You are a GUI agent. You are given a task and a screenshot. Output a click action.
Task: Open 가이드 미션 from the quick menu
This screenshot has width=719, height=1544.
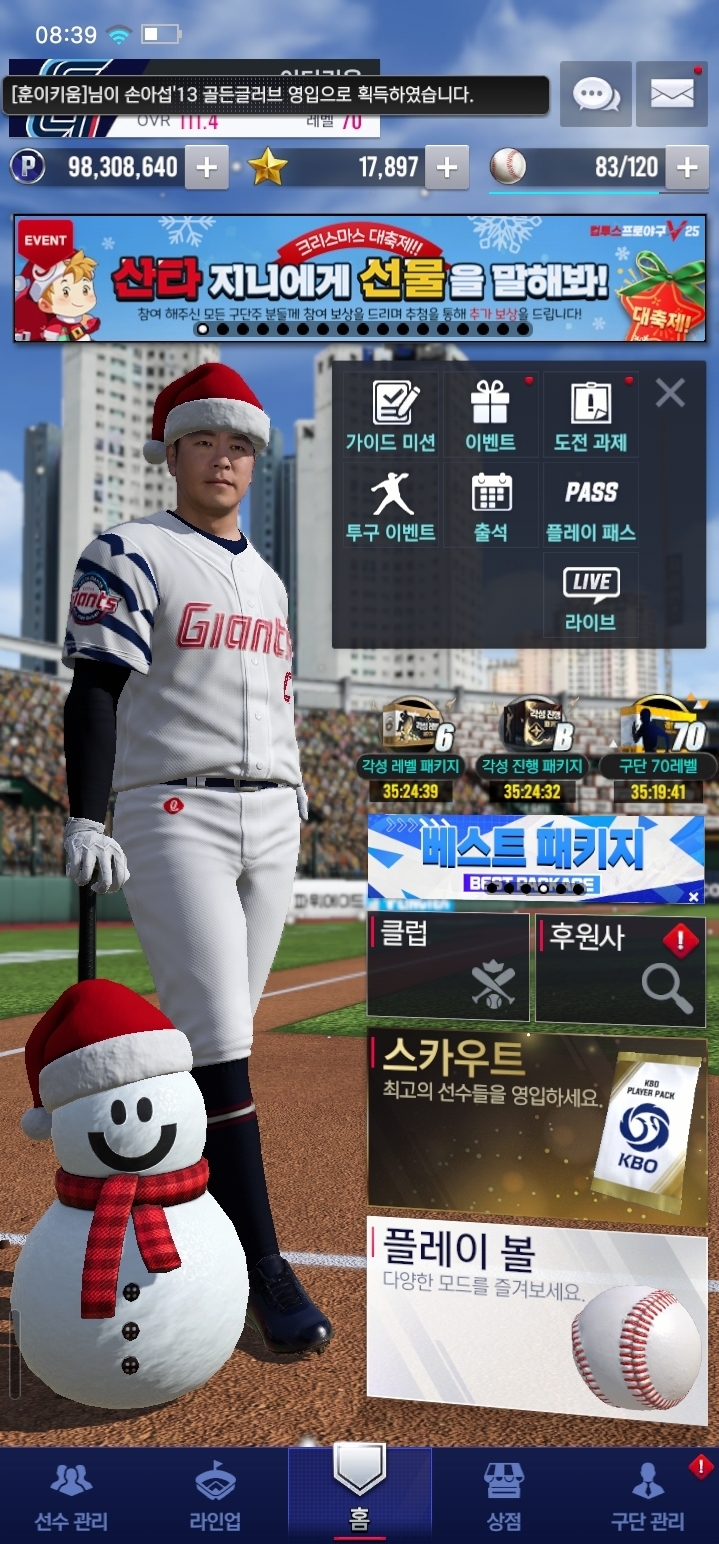[391, 416]
